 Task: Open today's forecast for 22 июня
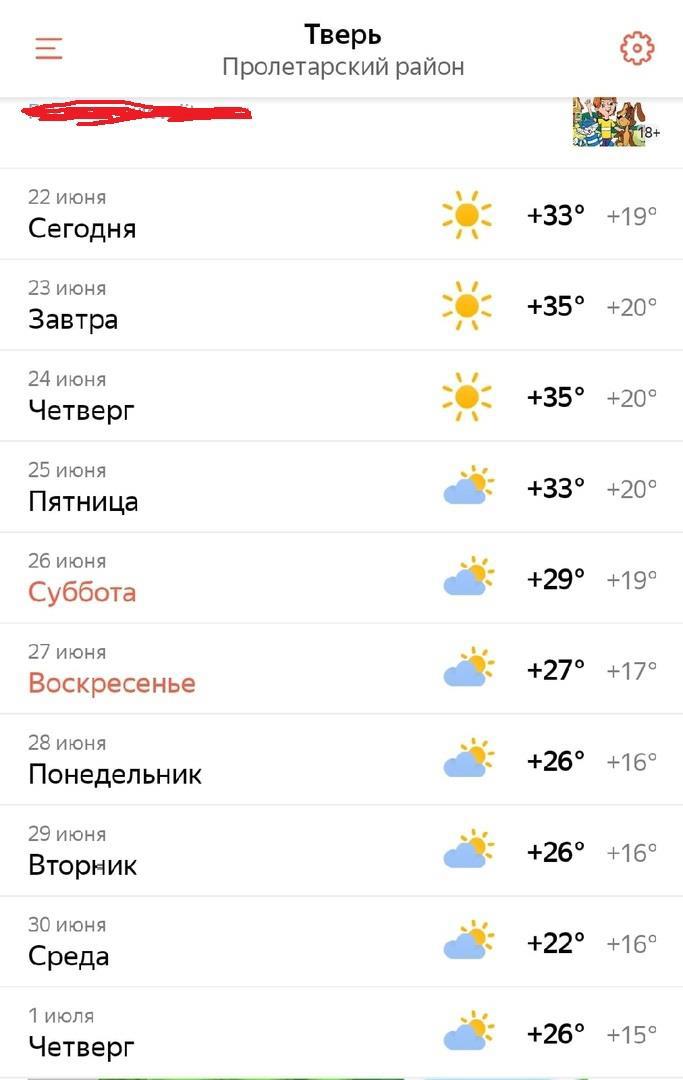[340, 214]
